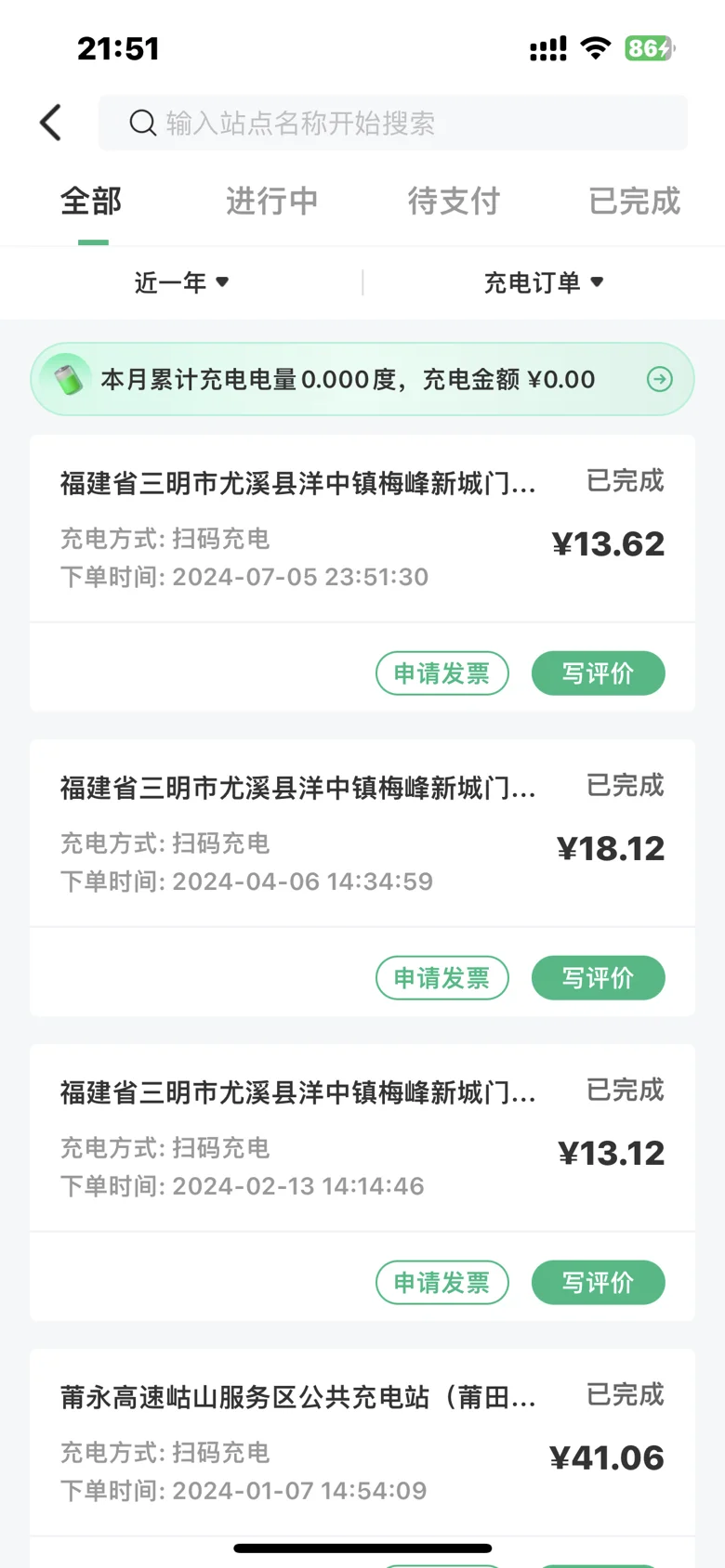Select the 全部 tab

pos(91,201)
